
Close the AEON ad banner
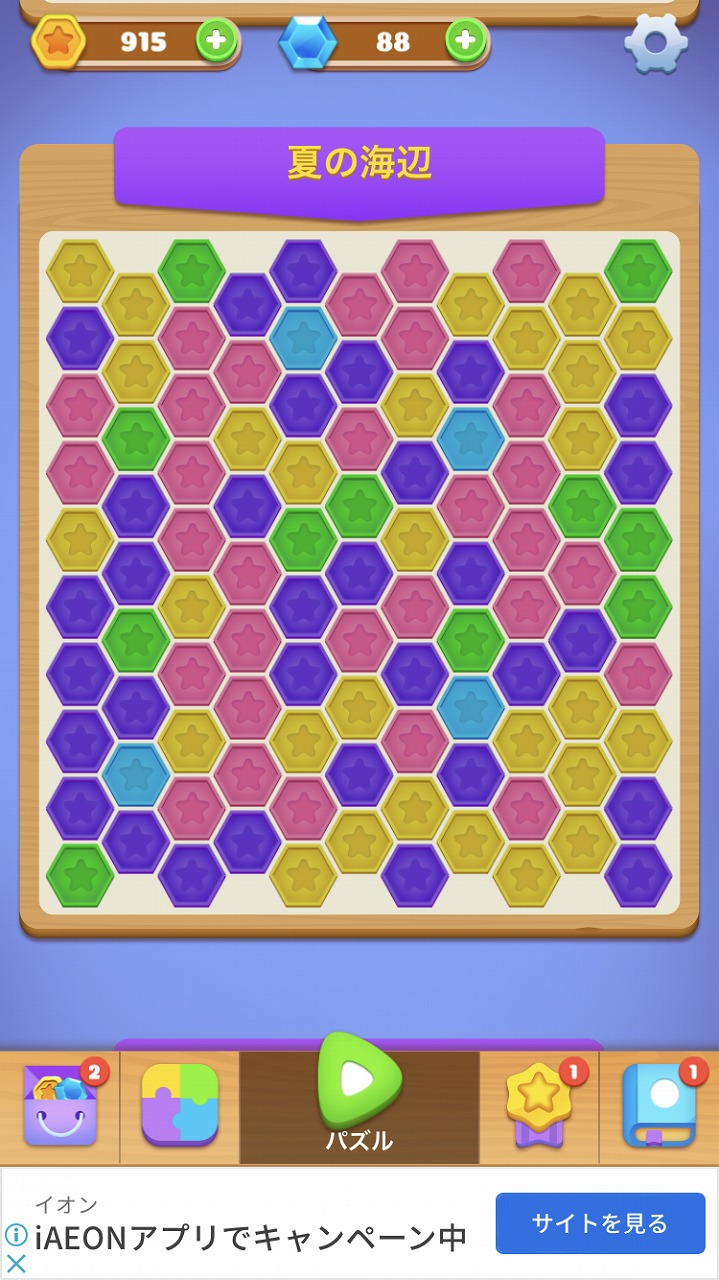[16, 1263]
